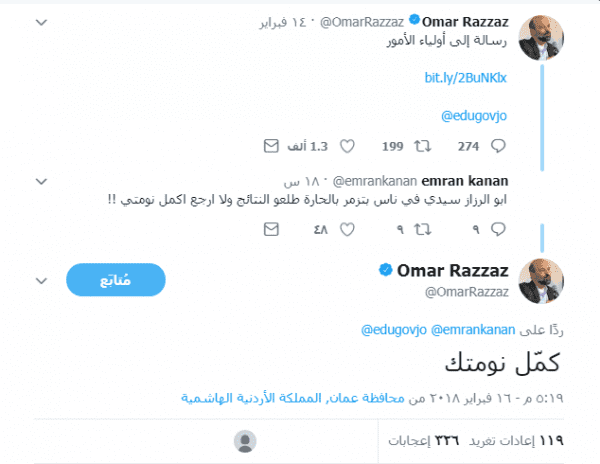Like emran kanan's tweet
This screenshot has height=464, width=600.
(x=347, y=229)
